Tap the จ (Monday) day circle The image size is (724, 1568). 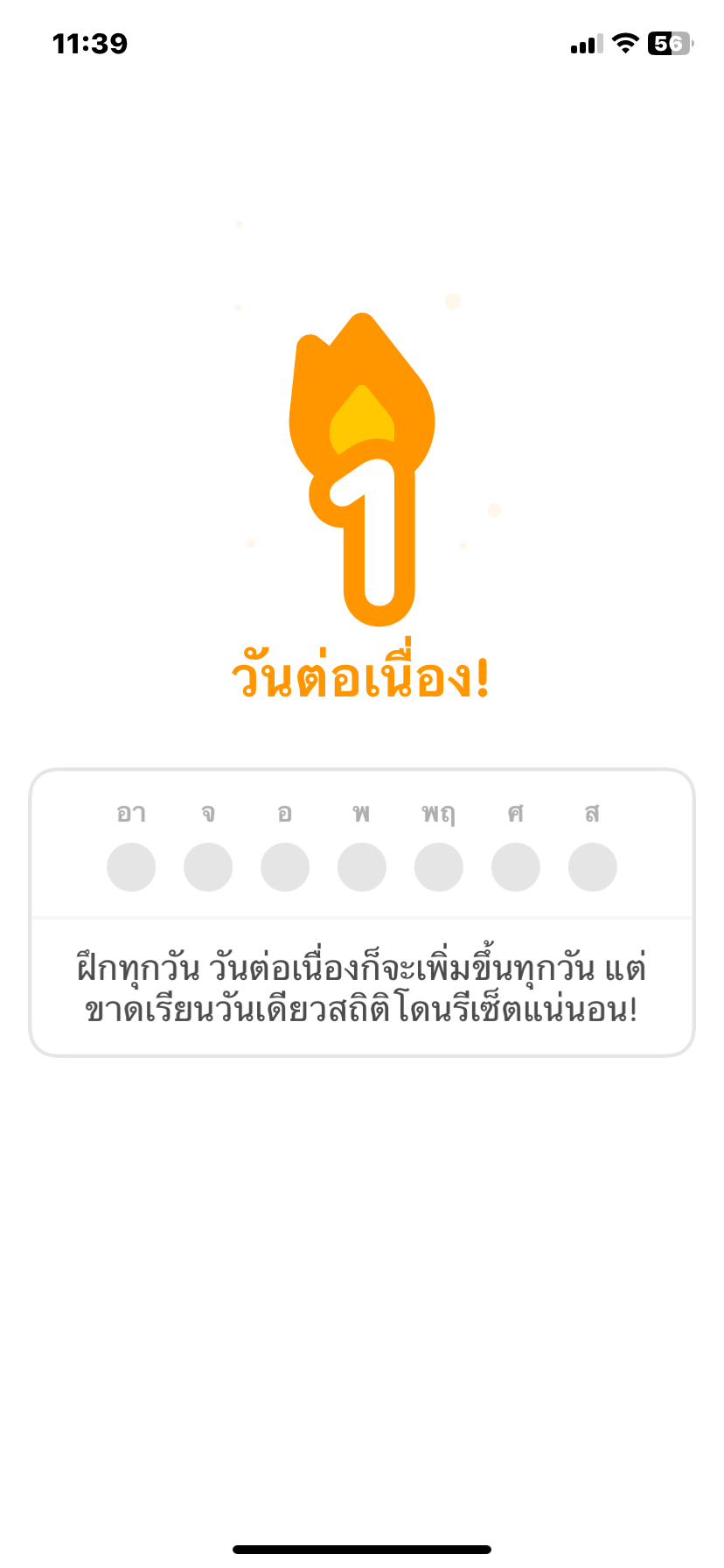(x=208, y=867)
